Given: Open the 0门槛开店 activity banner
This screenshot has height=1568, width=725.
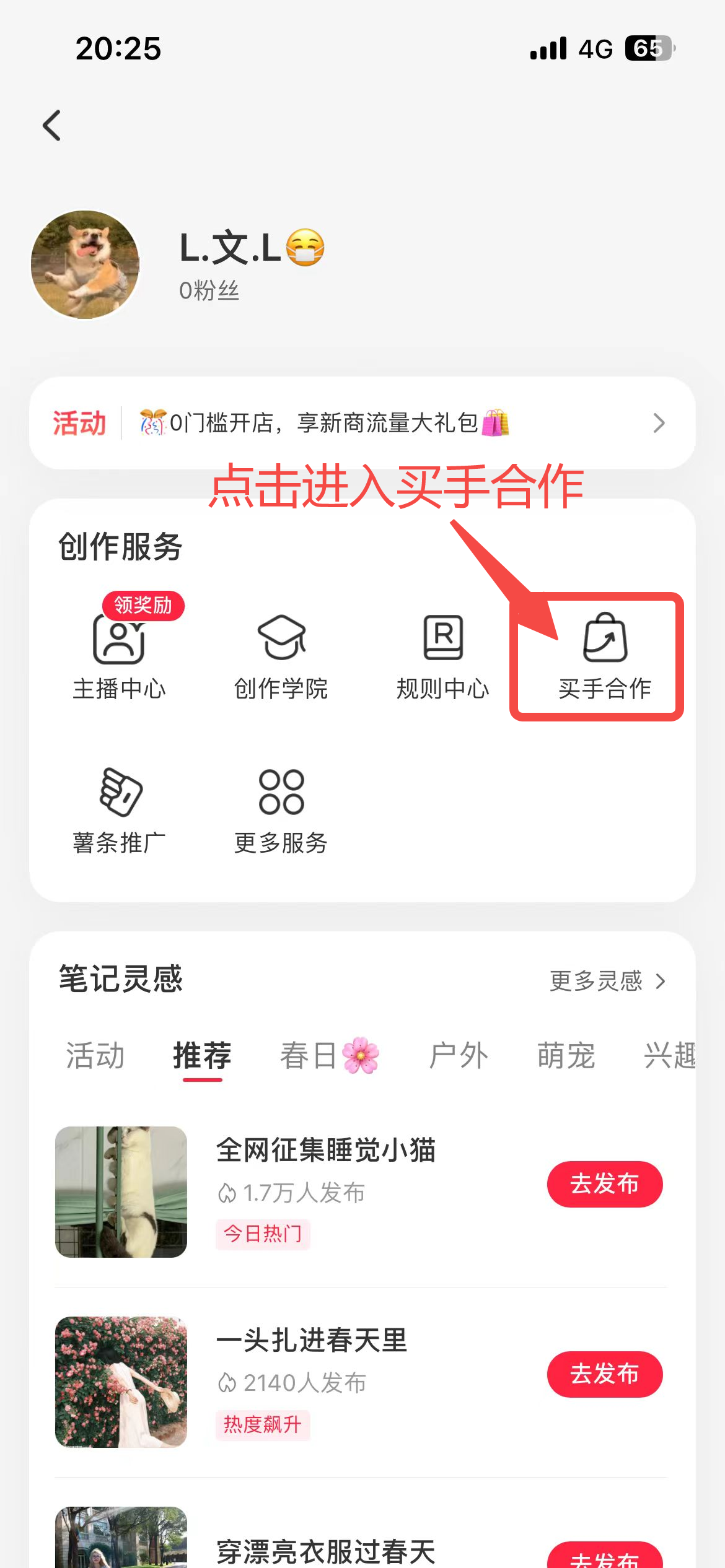Looking at the screenshot, I should point(362,424).
